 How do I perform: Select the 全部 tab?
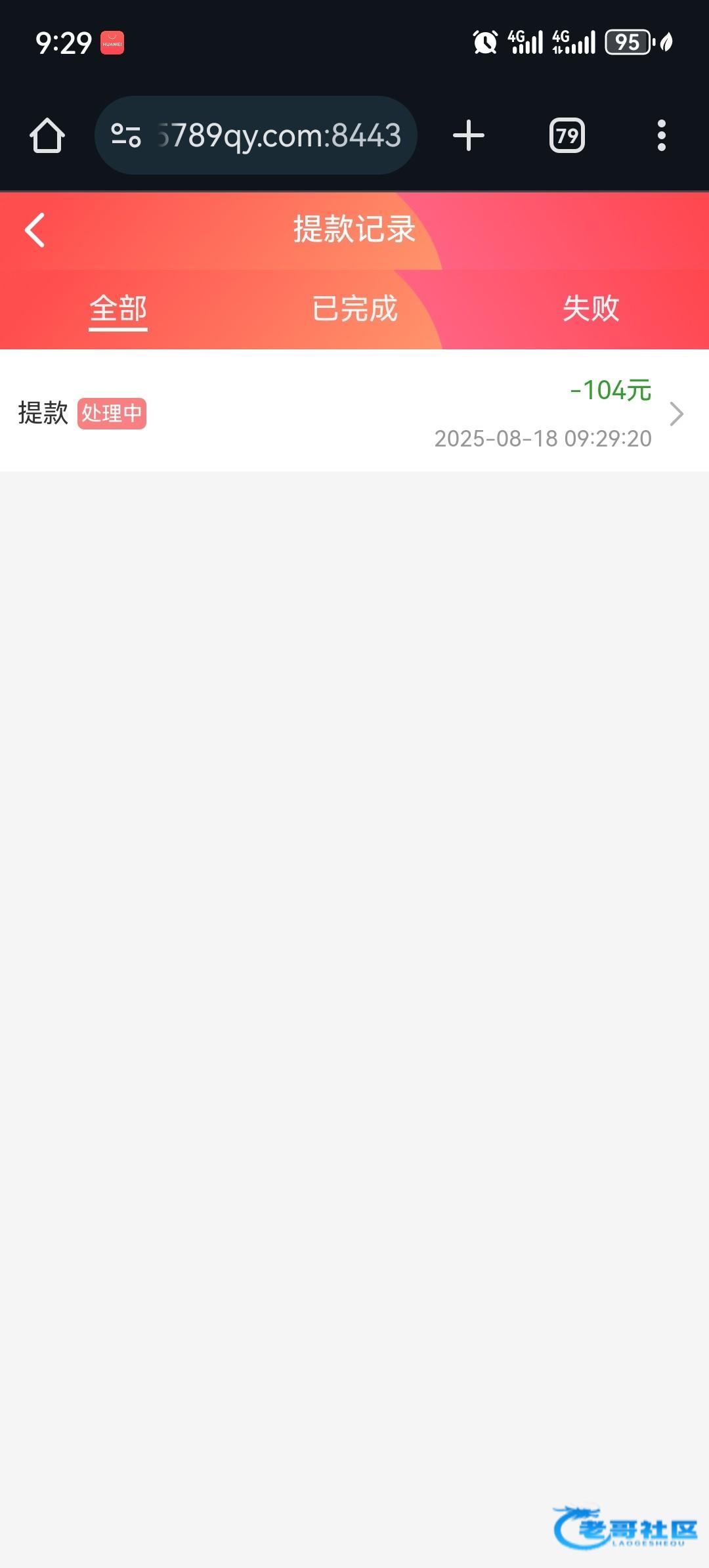coord(118,309)
